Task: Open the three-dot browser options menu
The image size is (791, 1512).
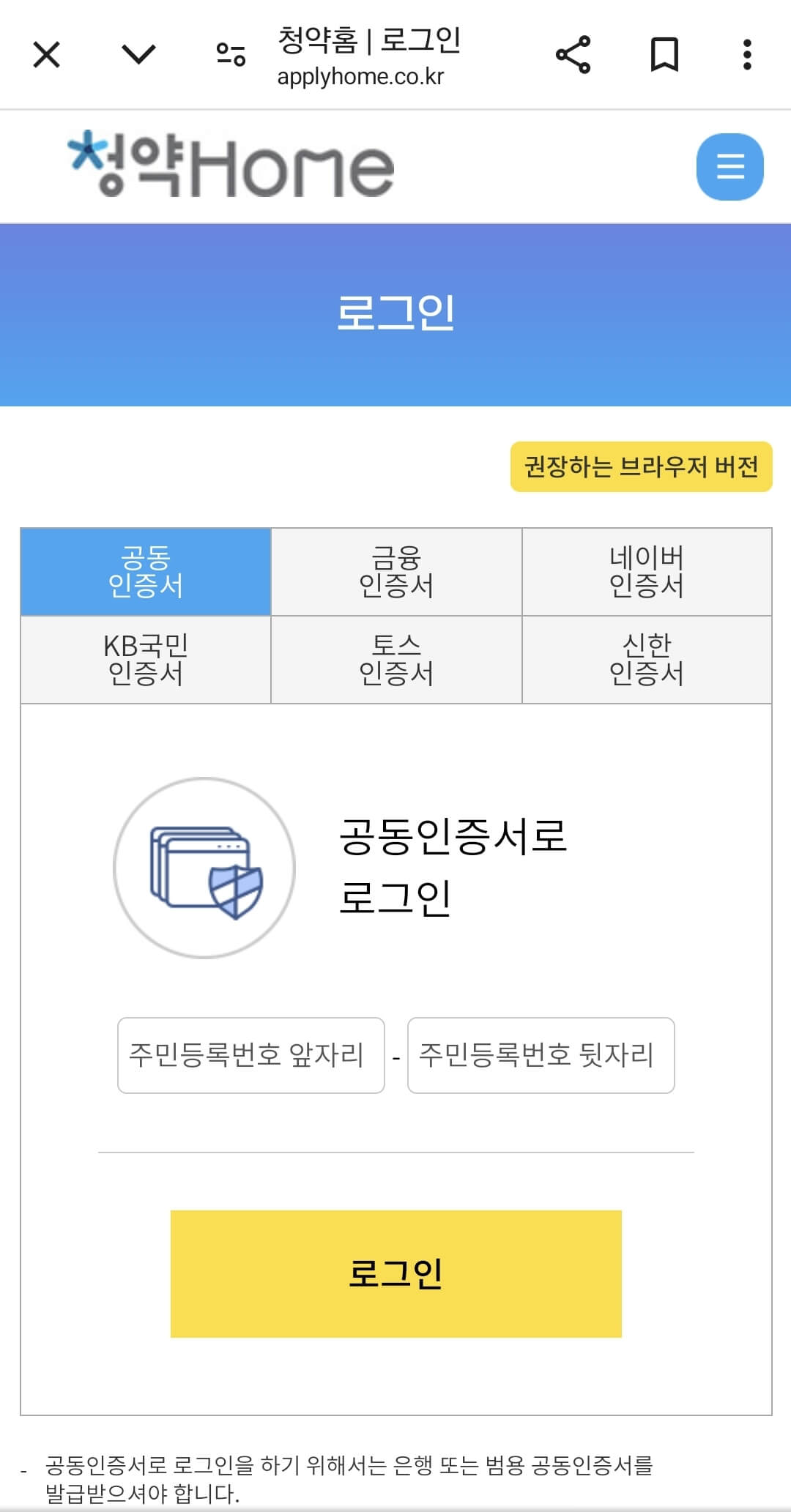Action: [747, 55]
